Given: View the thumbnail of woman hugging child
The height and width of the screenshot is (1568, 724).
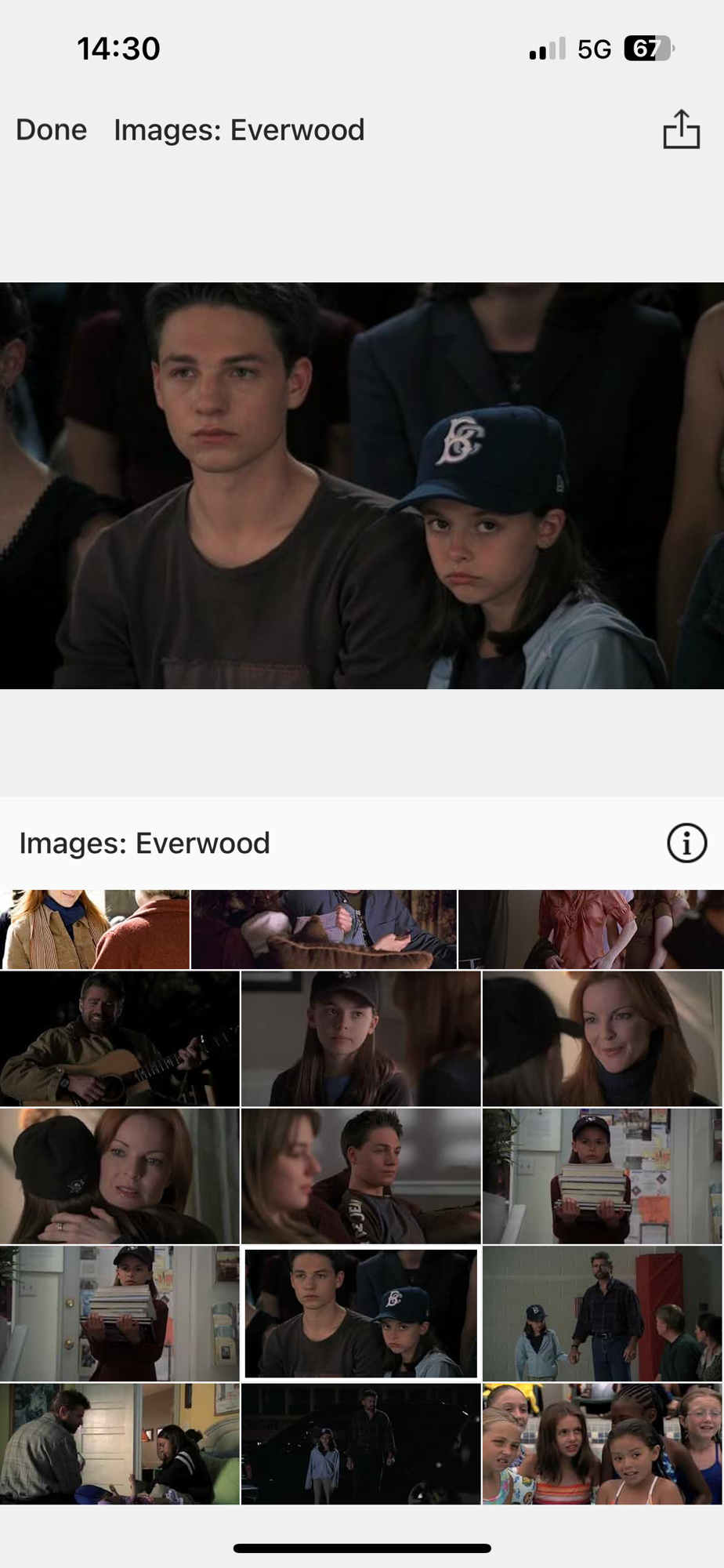Looking at the screenshot, I should [x=119, y=1176].
